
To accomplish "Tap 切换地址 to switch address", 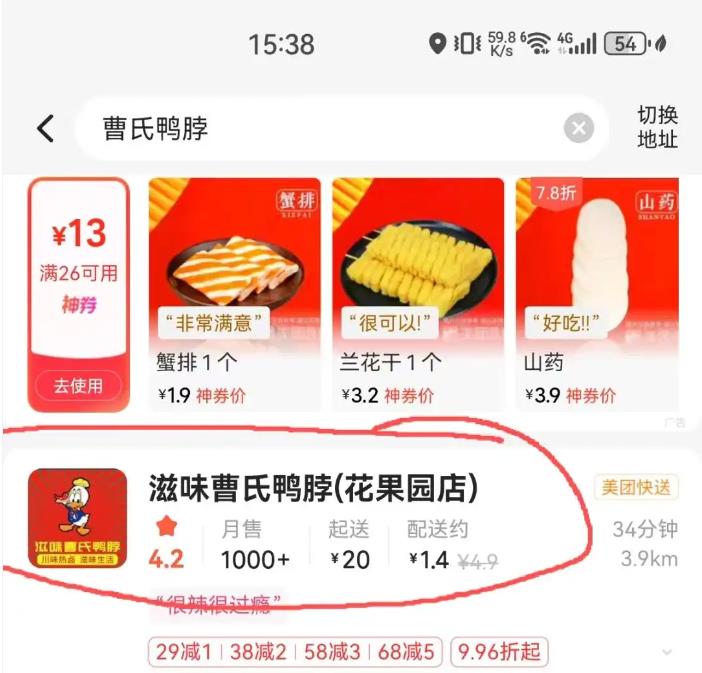I will (x=657, y=127).
